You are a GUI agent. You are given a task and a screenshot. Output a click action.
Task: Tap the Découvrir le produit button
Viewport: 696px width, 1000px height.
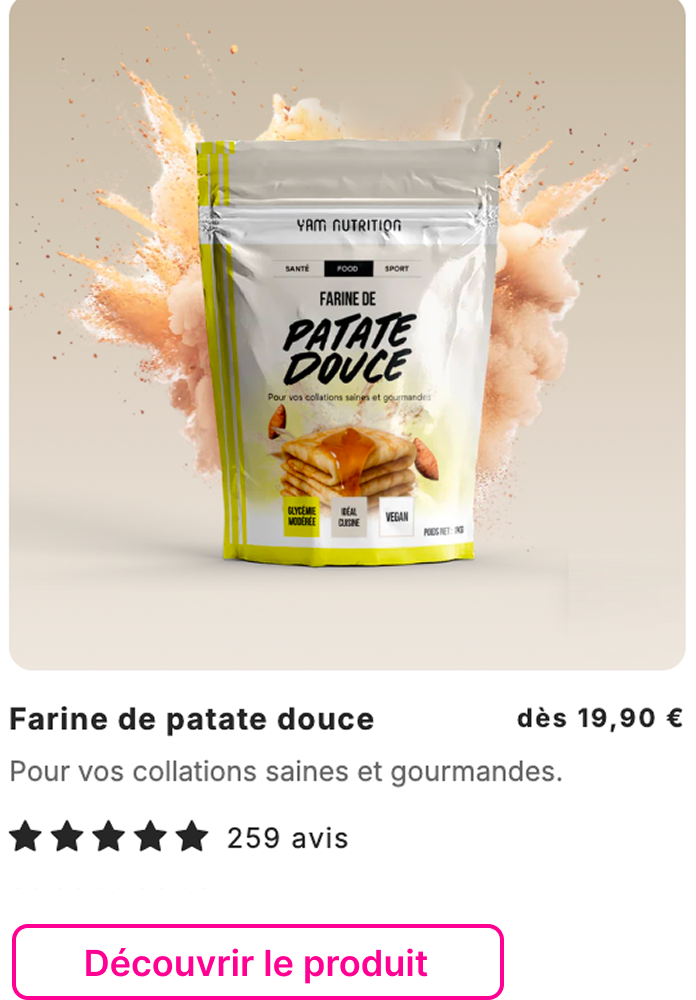pyautogui.click(x=257, y=962)
